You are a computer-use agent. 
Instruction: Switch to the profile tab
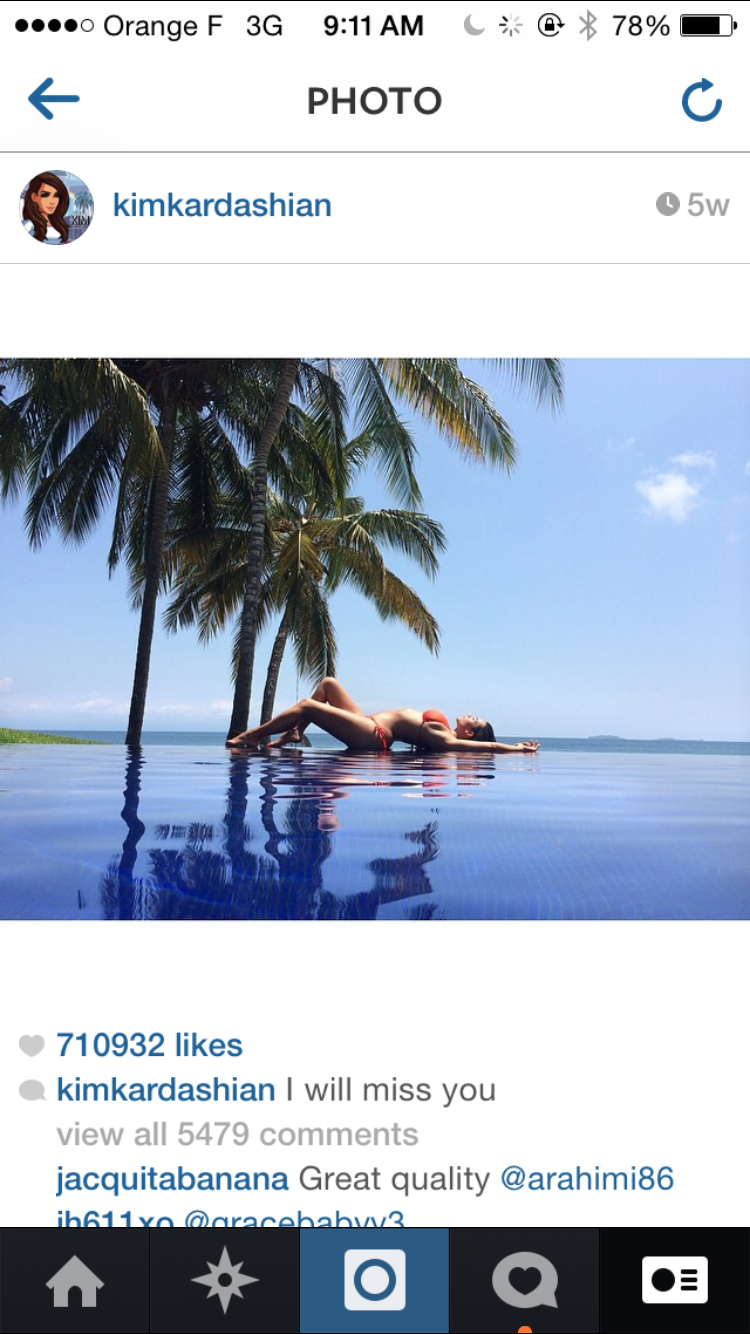click(675, 1281)
